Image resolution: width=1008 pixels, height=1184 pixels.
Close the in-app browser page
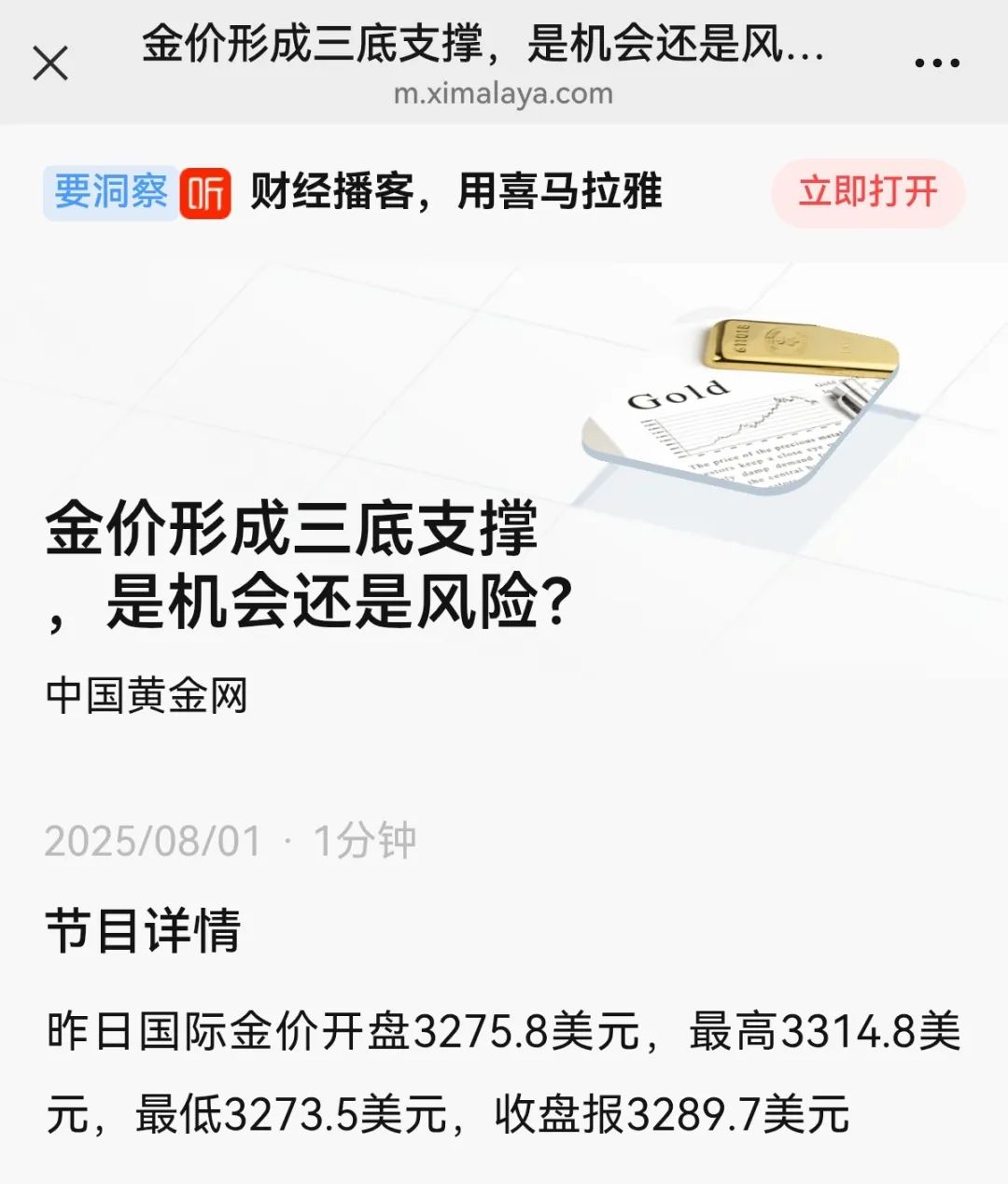click(x=50, y=63)
